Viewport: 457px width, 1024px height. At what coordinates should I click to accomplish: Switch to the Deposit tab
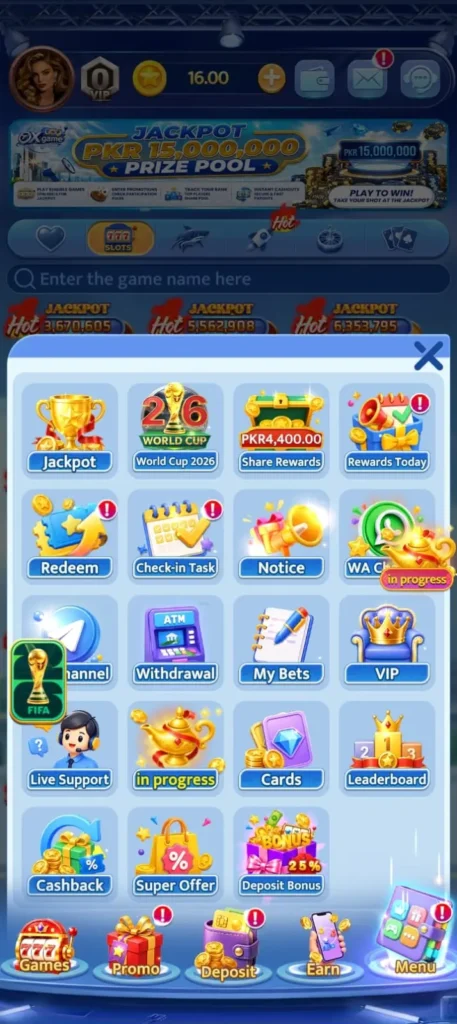pos(228,946)
